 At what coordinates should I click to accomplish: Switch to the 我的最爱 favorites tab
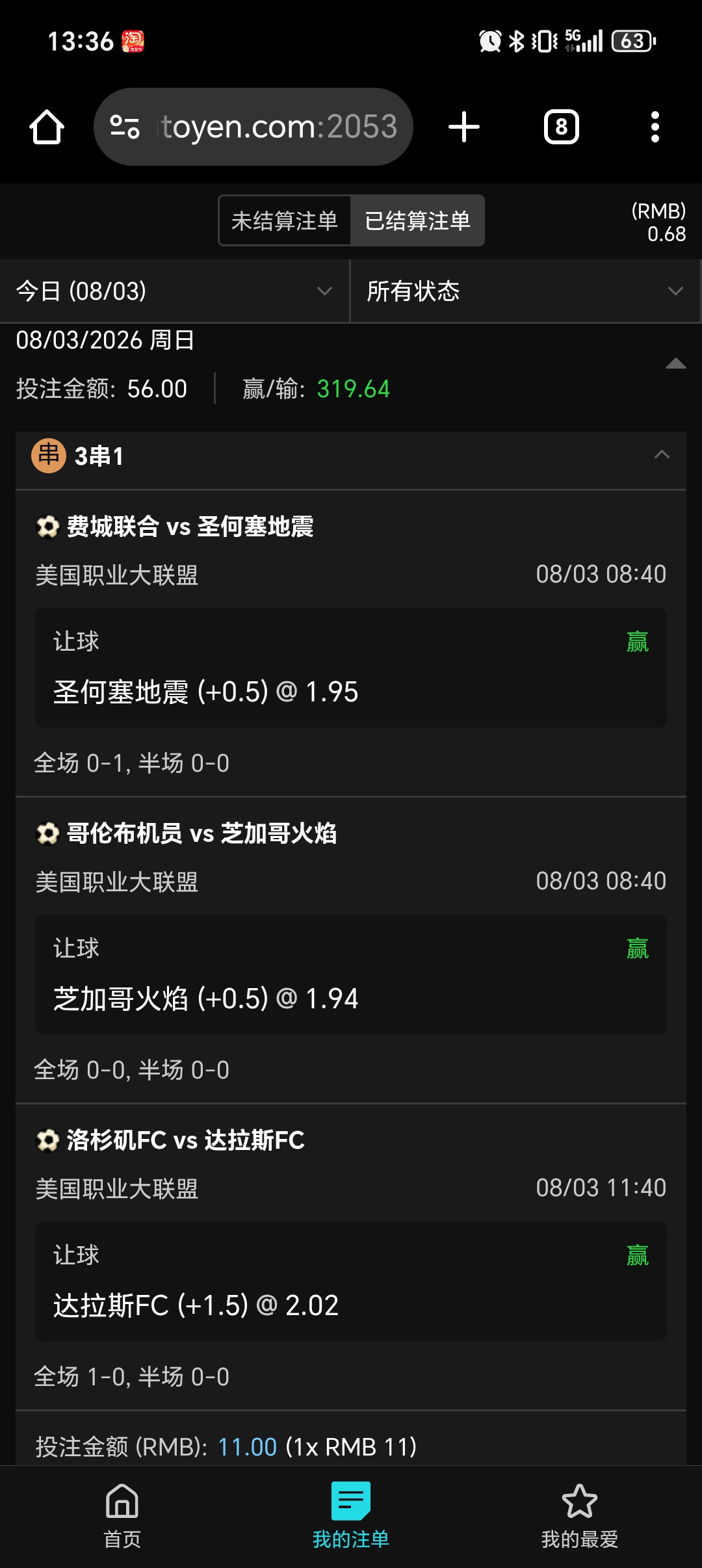[579, 1516]
